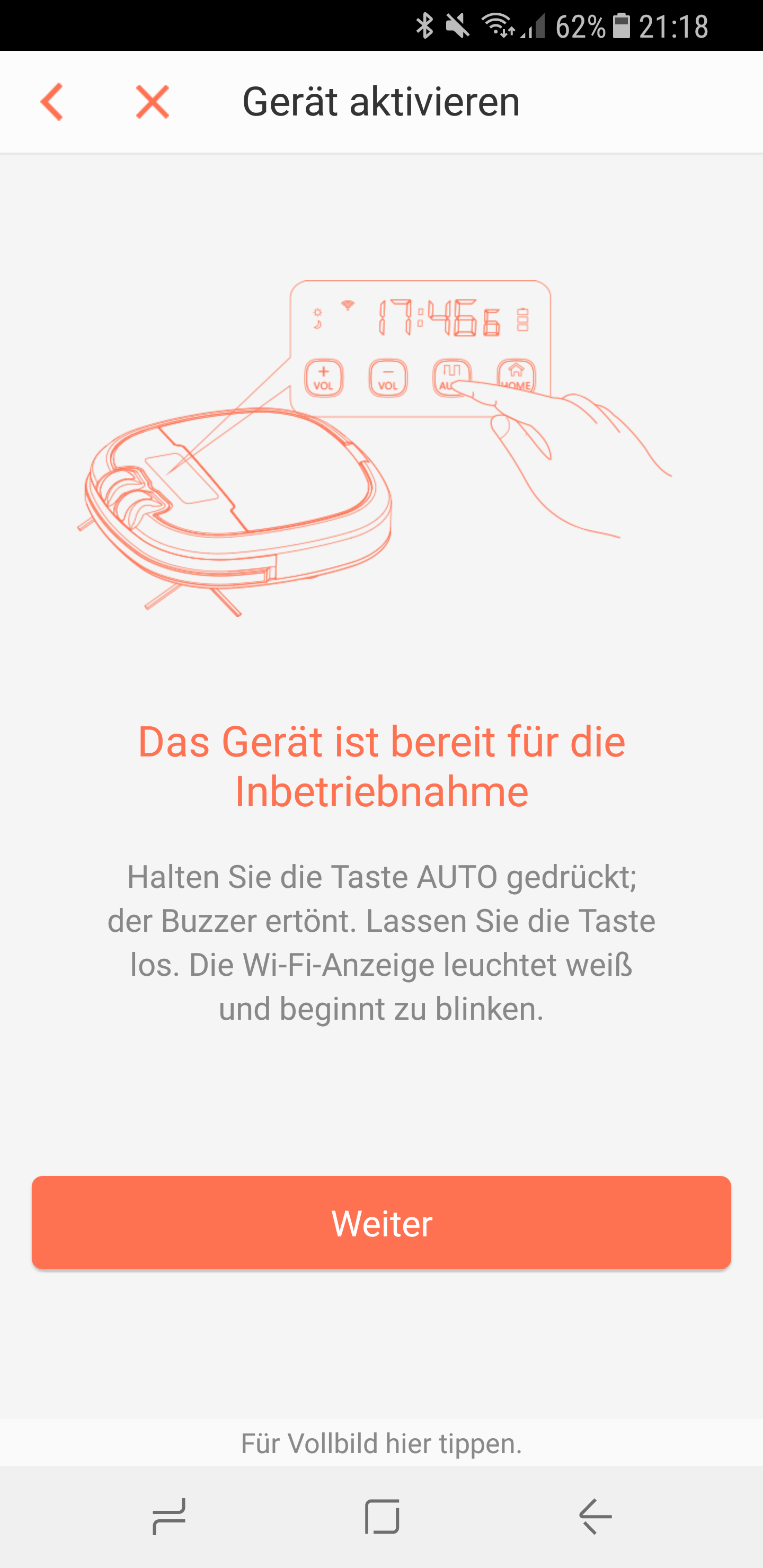
Task: Close the device activation setup
Action: pyautogui.click(x=152, y=102)
